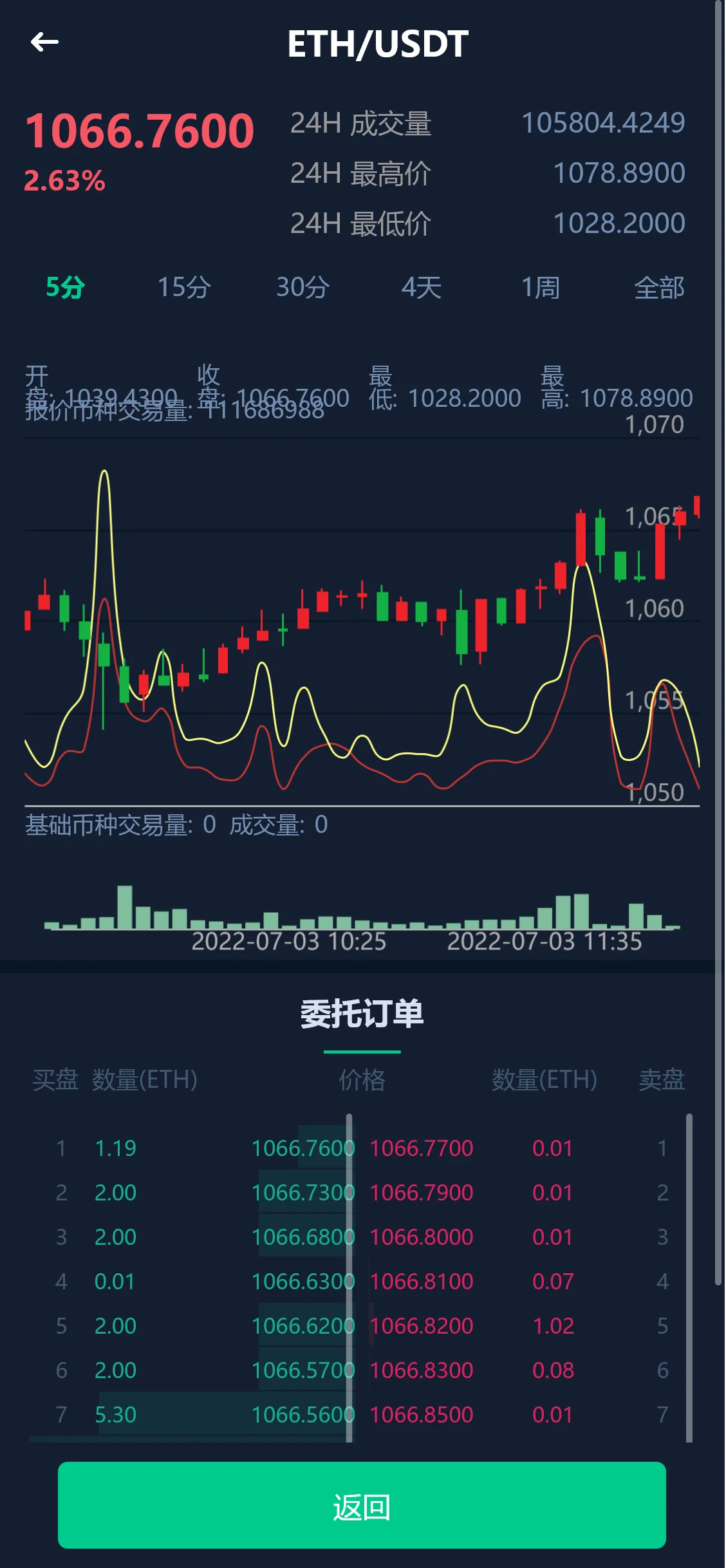This screenshot has height=1568, width=726.
Task: Click the 24H 成交量 figure
Action: [604, 123]
